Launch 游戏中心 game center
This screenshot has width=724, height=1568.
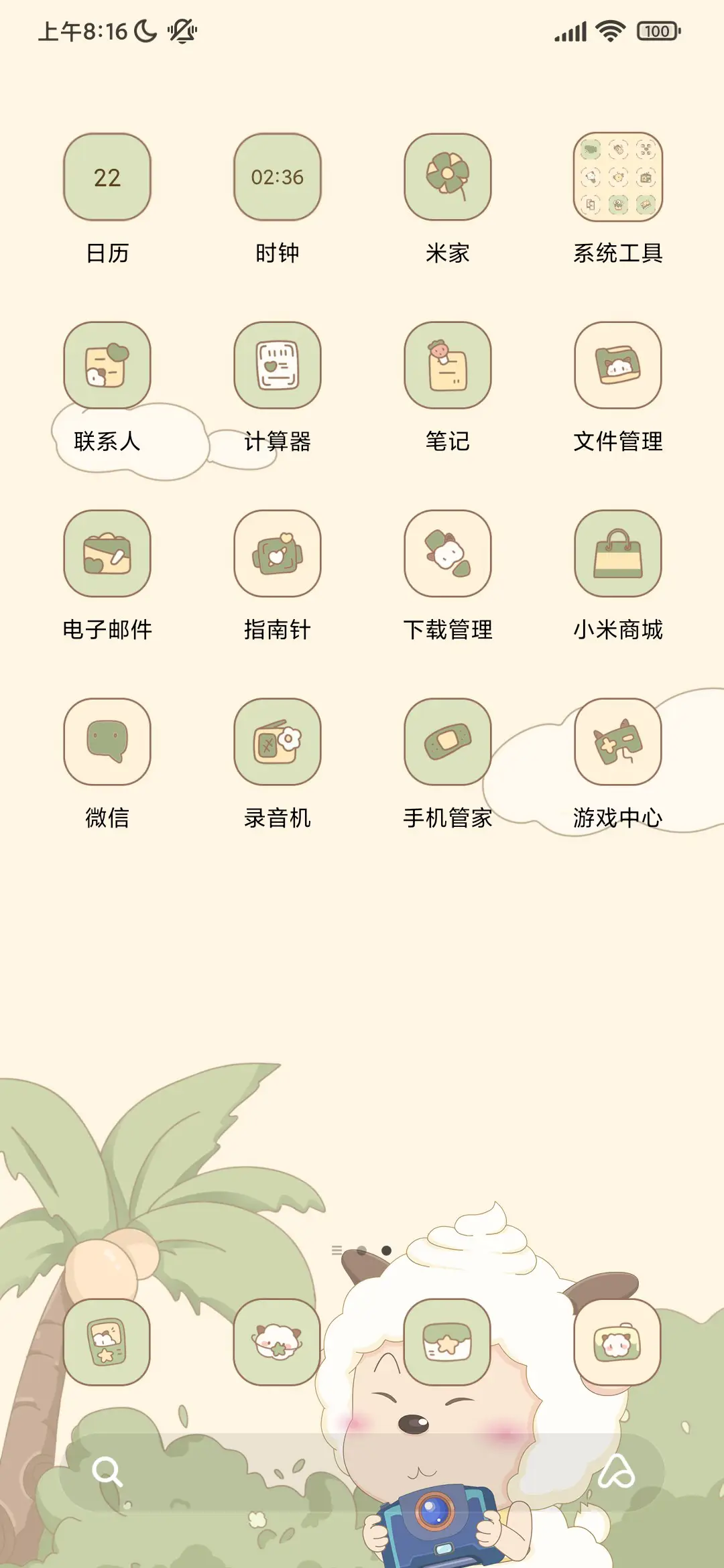[617, 742]
